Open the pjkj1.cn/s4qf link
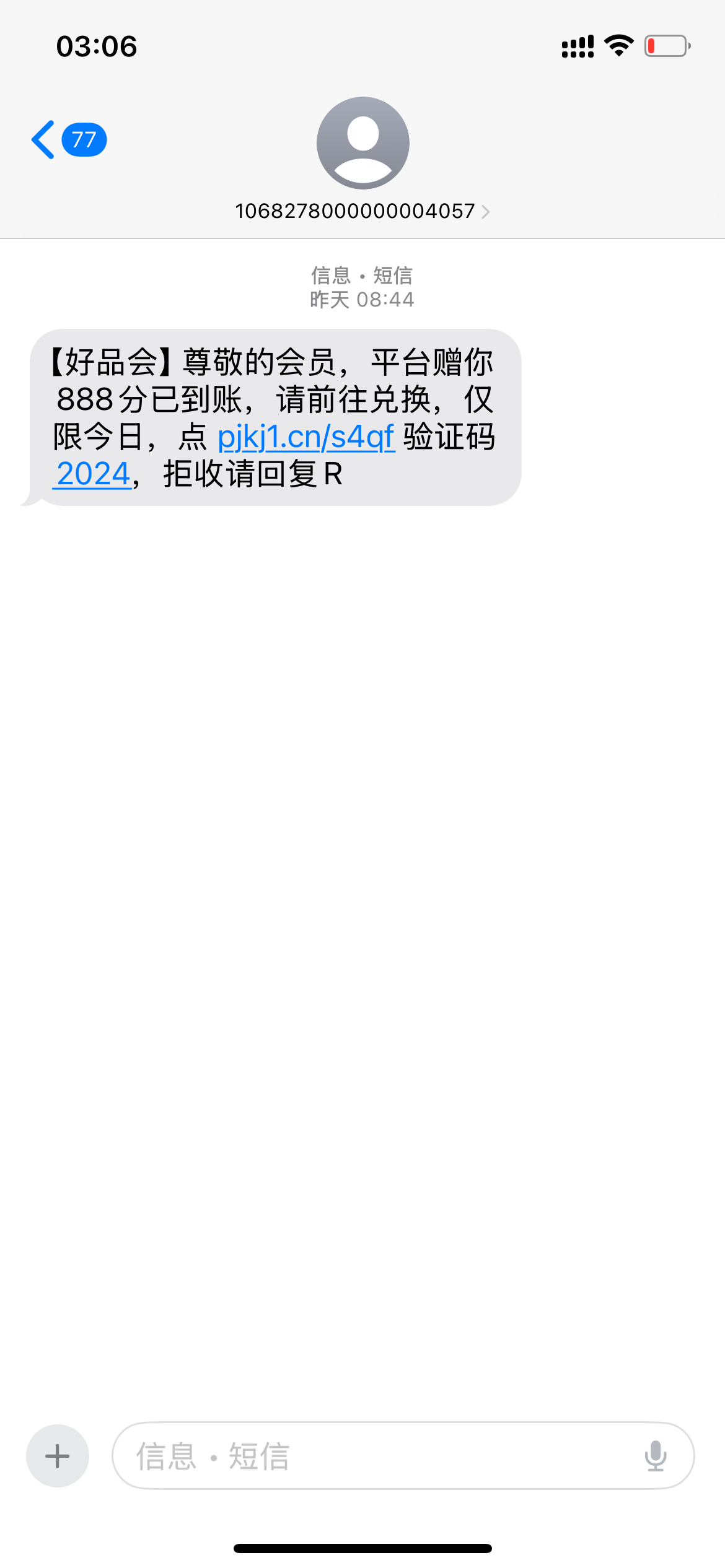 click(x=306, y=437)
